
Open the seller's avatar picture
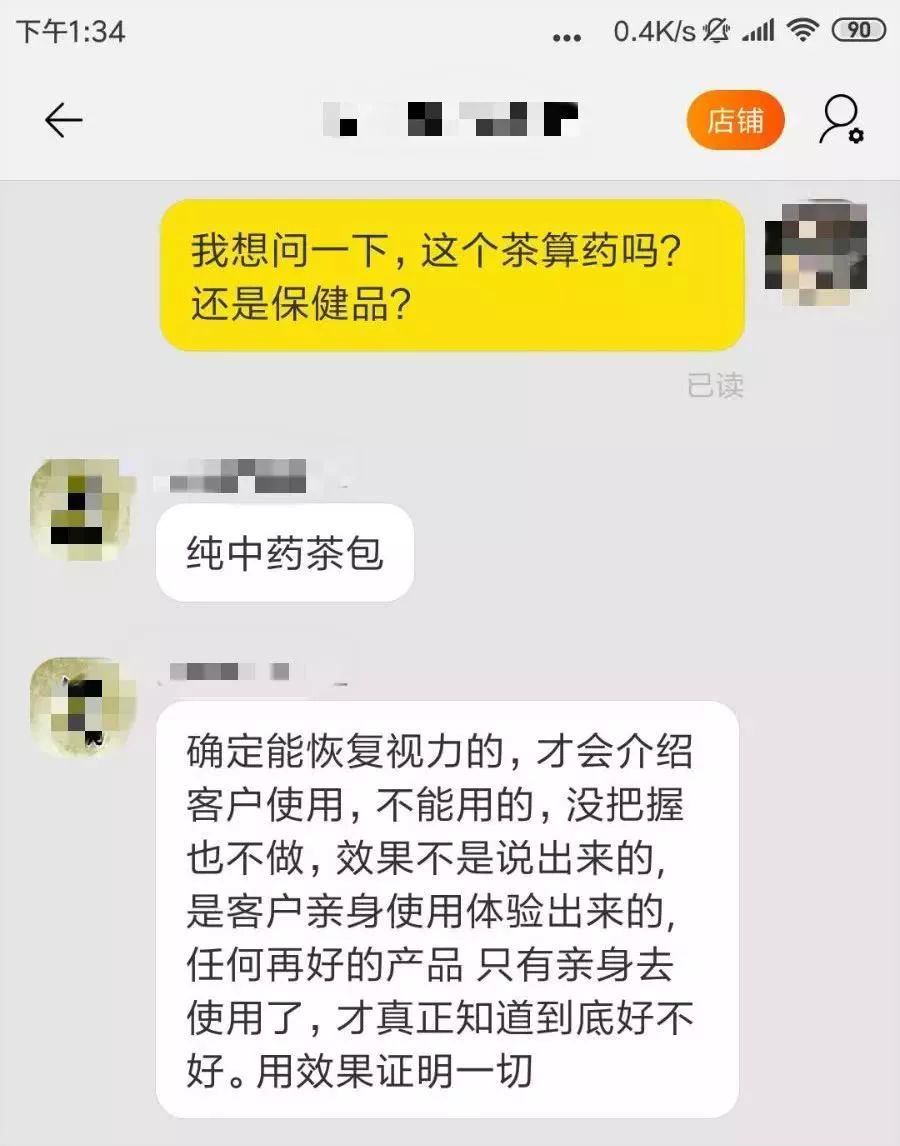(x=80, y=511)
